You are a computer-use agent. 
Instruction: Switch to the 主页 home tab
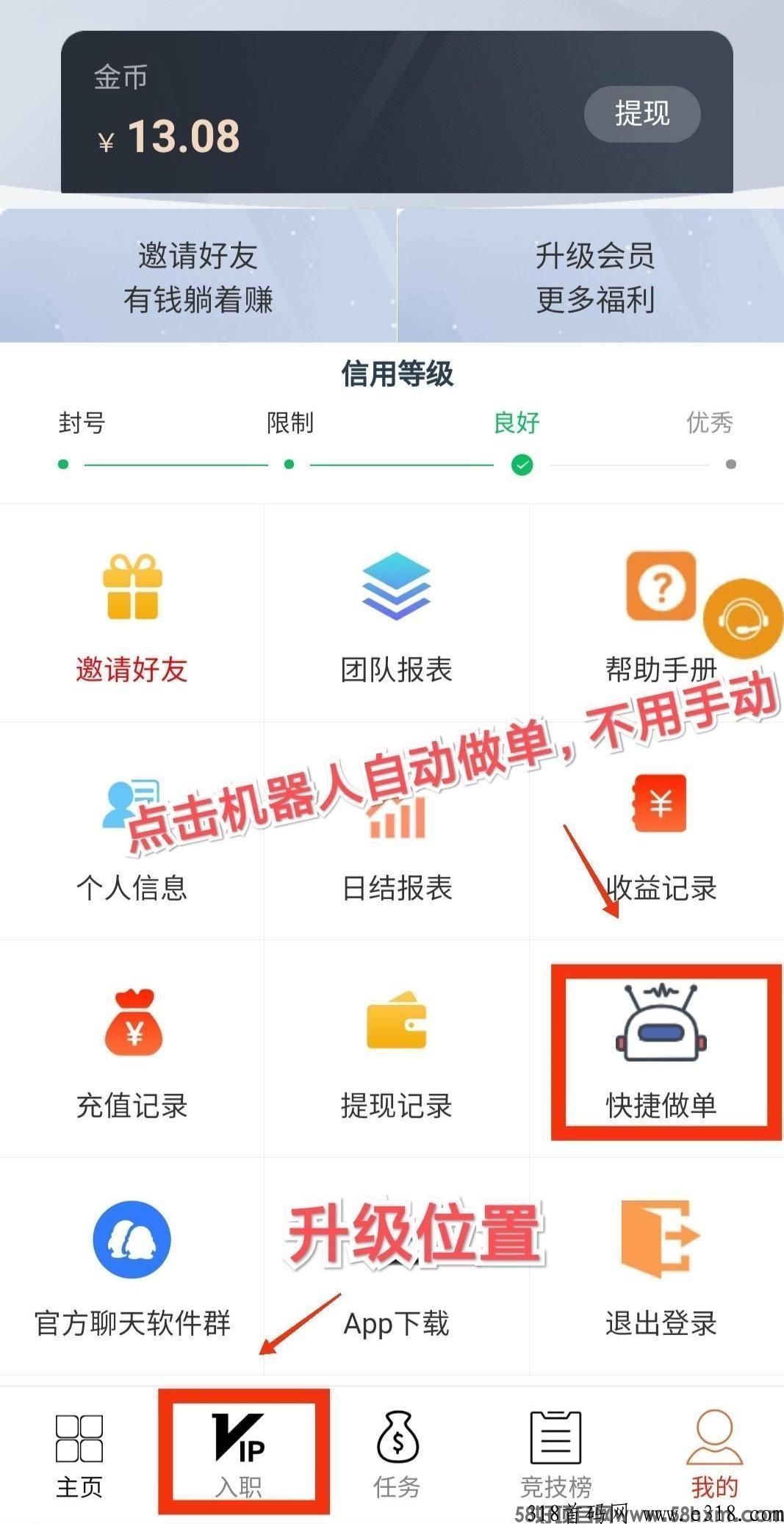click(79, 1454)
